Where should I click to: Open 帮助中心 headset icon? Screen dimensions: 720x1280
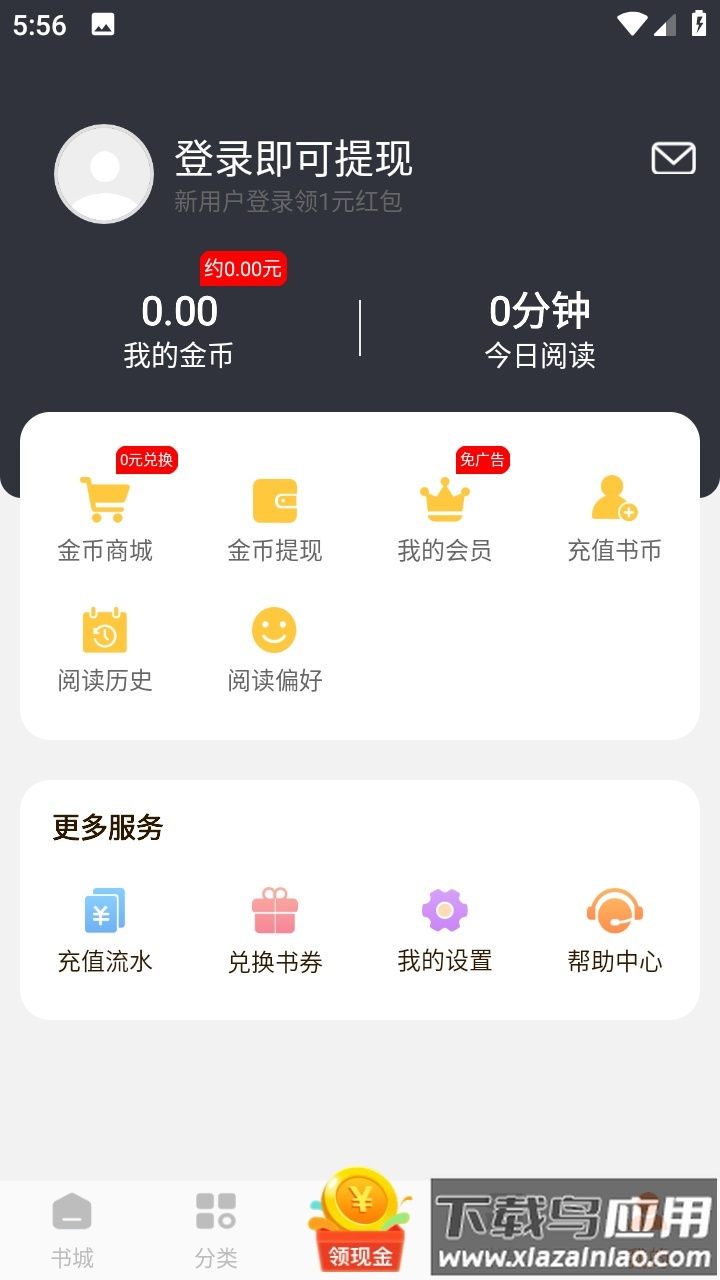click(x=614, y=908)
